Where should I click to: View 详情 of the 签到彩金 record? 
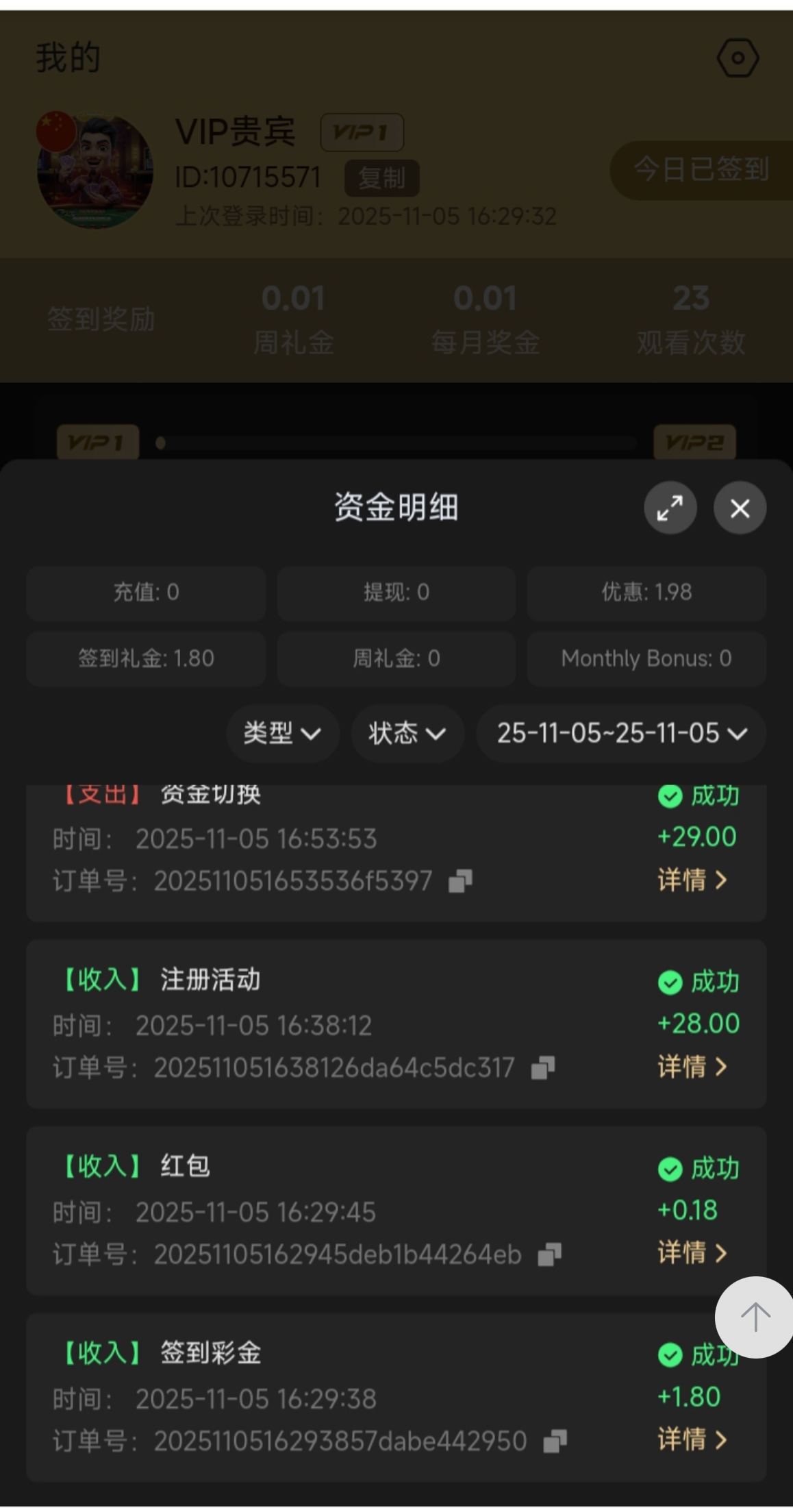point(692,1439)
